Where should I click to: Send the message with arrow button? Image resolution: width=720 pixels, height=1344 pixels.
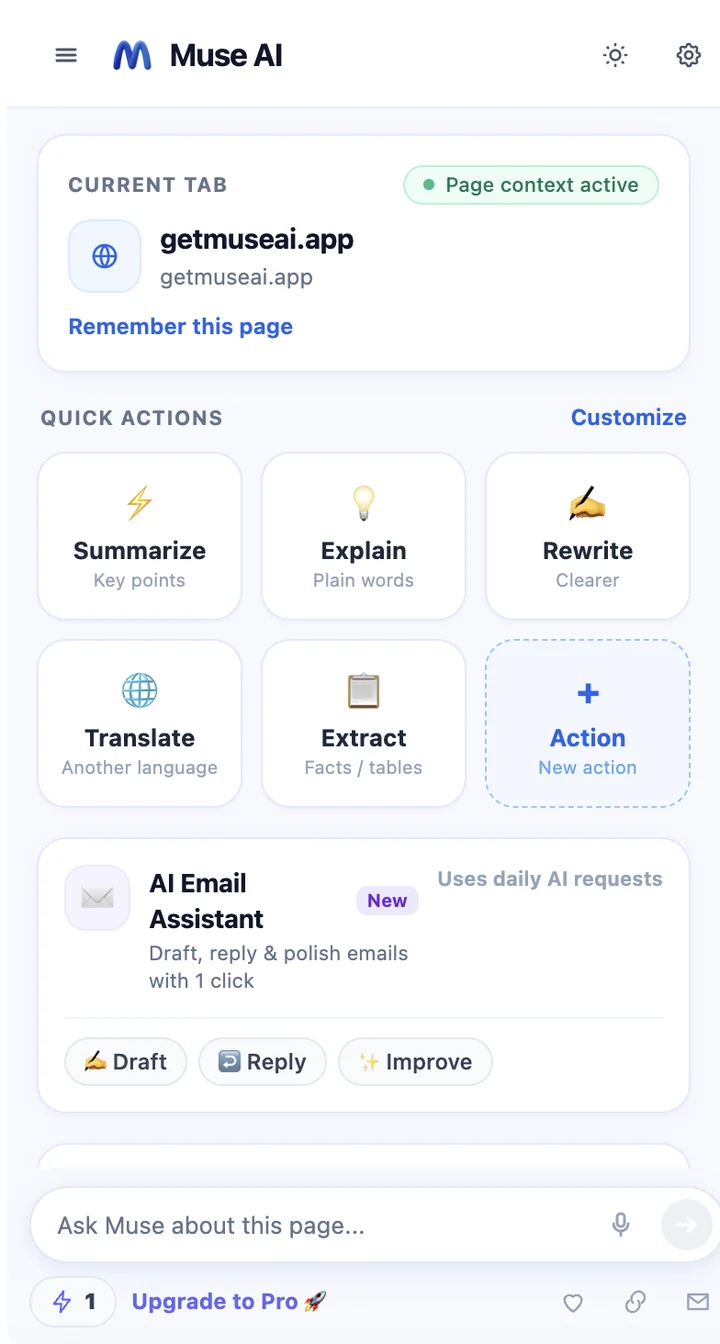pyautogui.click(x=686, y=1225)
